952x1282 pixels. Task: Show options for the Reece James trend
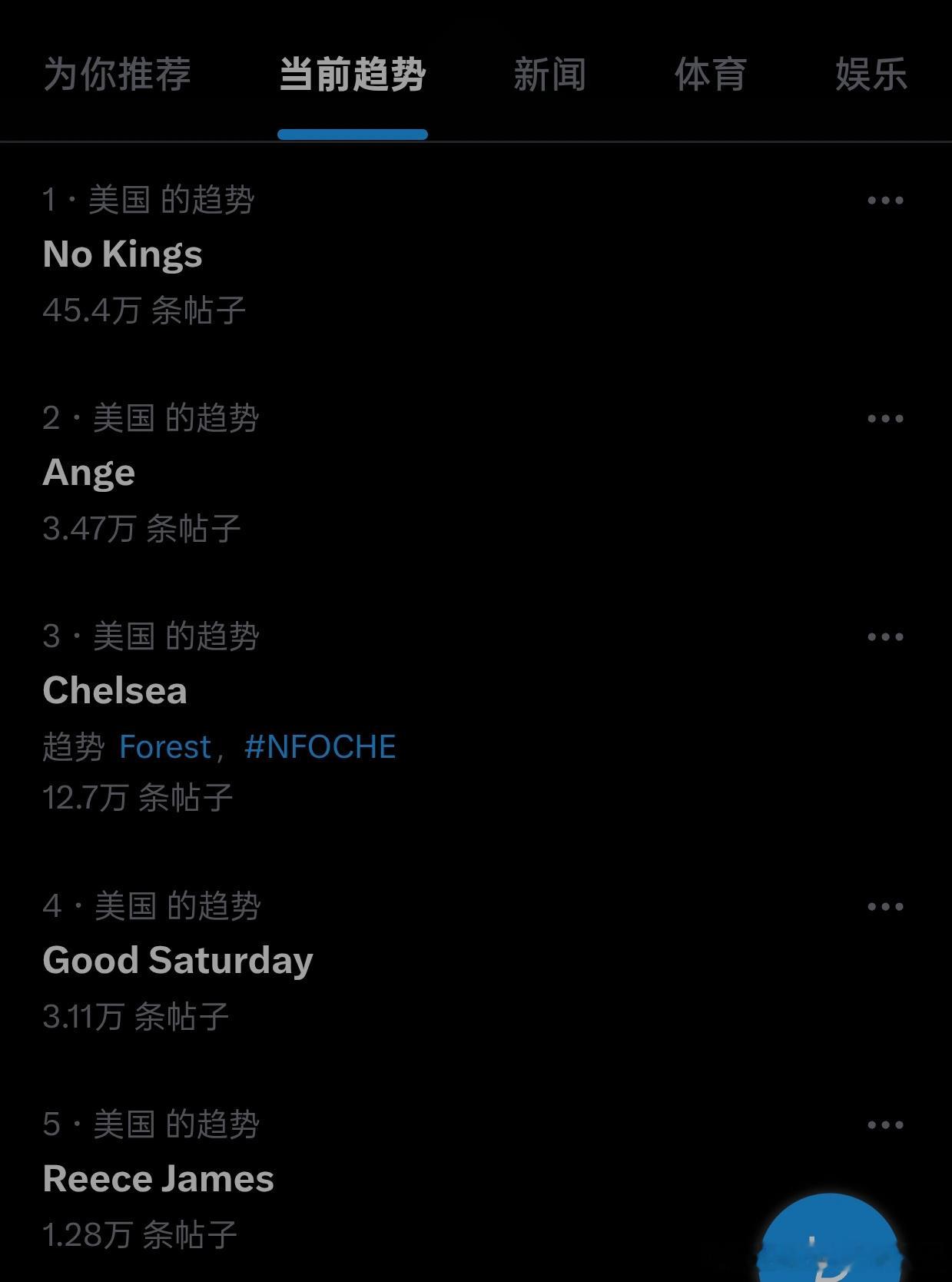[x=885, y=1125]
